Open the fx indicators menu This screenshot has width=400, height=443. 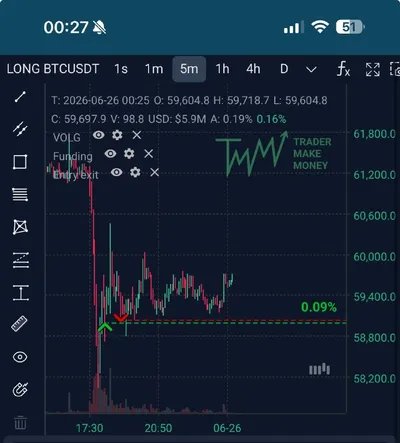pyautogui.click(x=343, y=69)
